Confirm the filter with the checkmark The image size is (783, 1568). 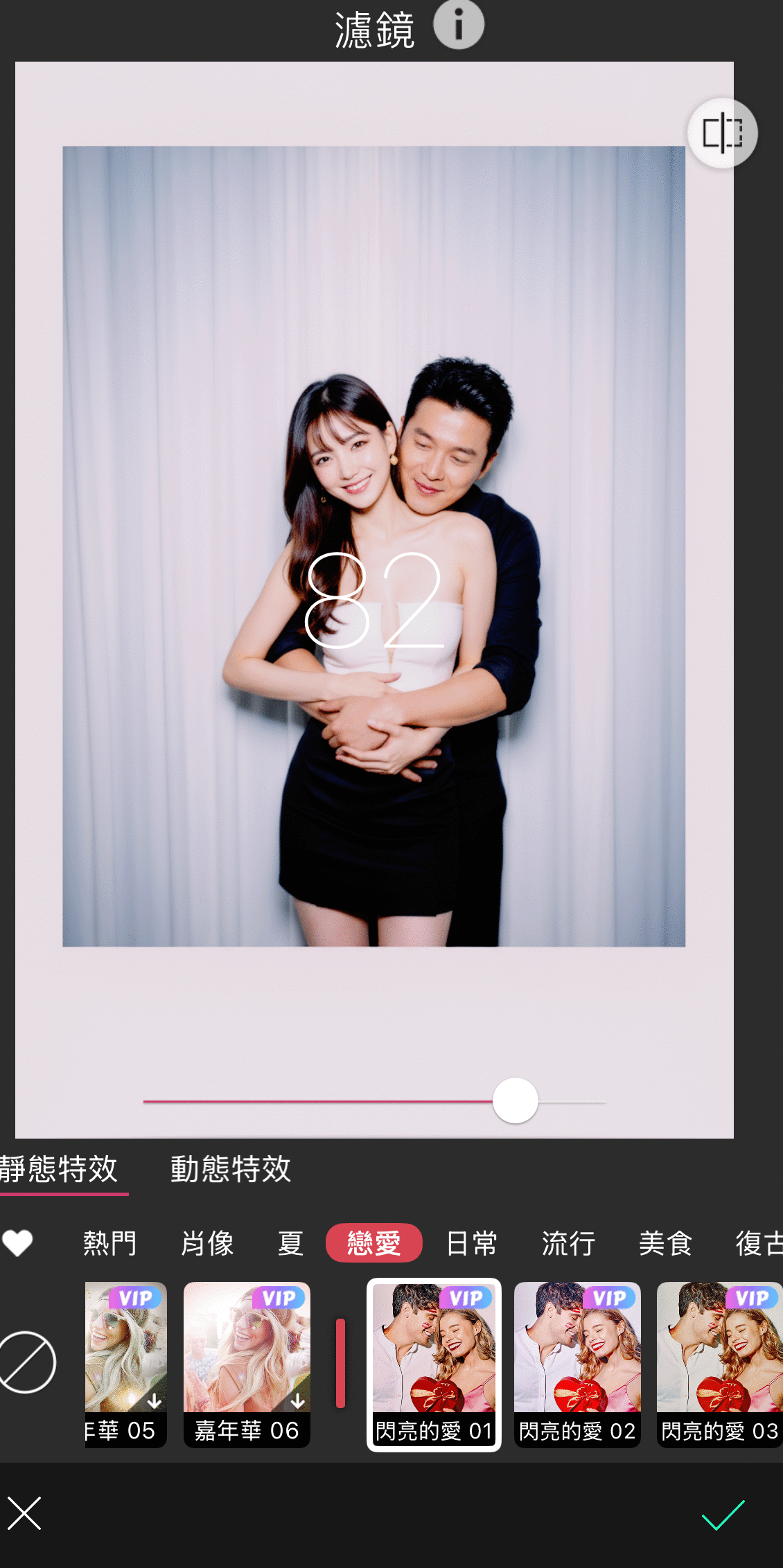pos(723,1514)
